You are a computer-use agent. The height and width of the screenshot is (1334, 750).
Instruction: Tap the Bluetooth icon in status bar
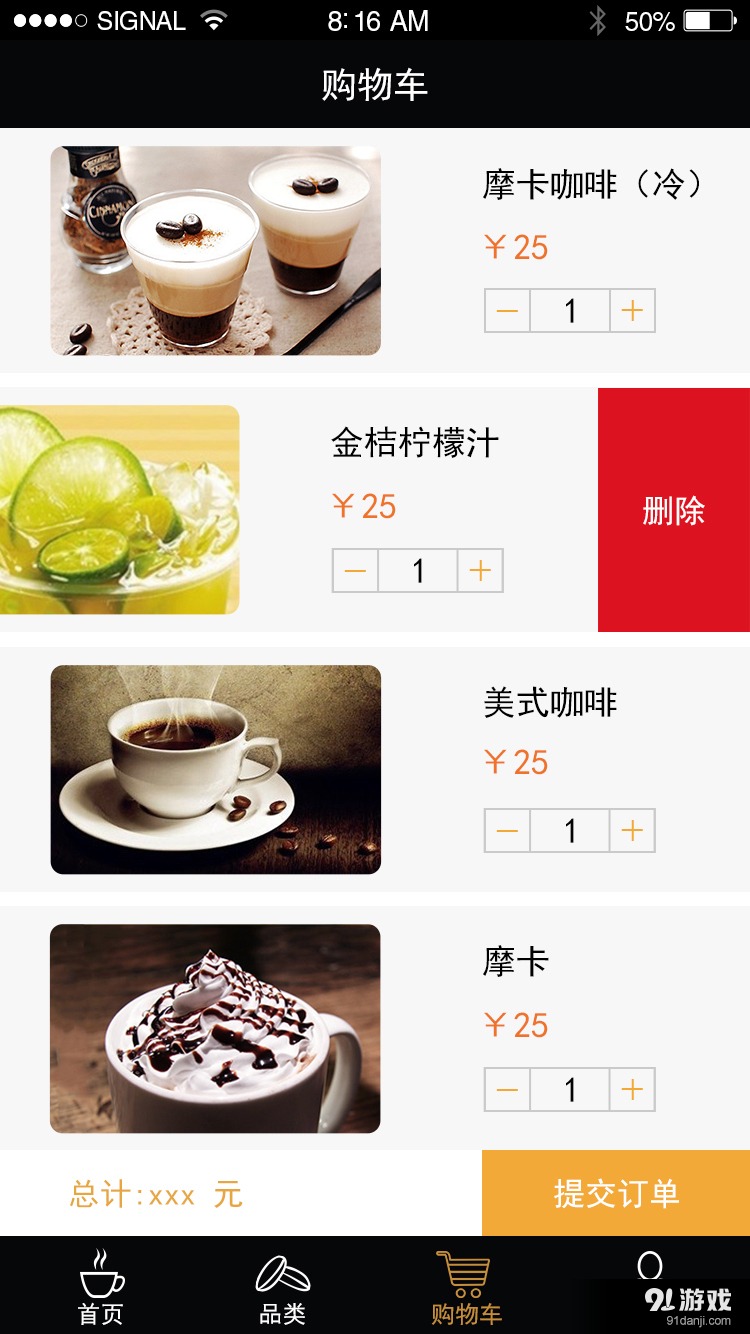(599, 20)
